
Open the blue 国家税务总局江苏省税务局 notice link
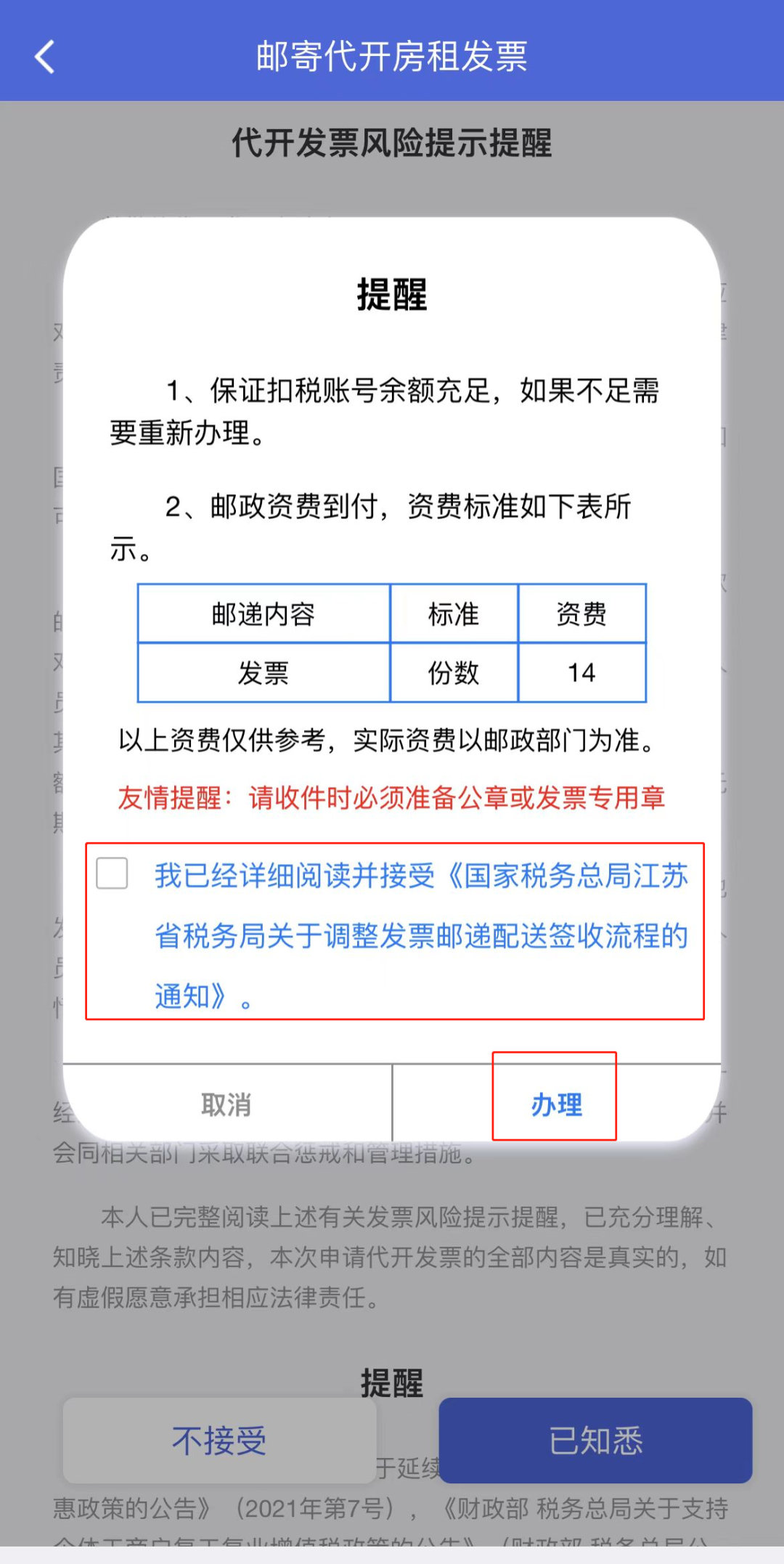click(421, 935)
